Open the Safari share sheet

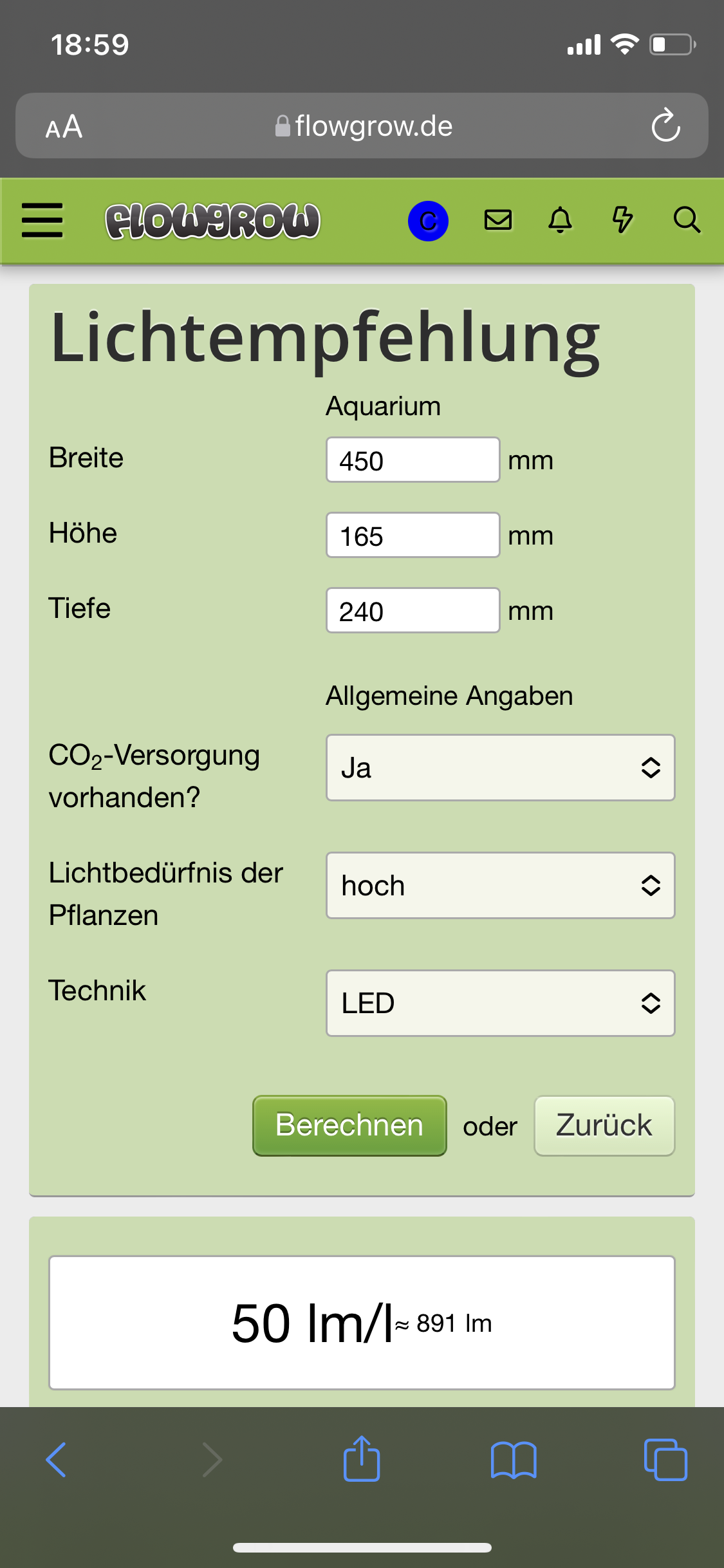coord(362,1459)
